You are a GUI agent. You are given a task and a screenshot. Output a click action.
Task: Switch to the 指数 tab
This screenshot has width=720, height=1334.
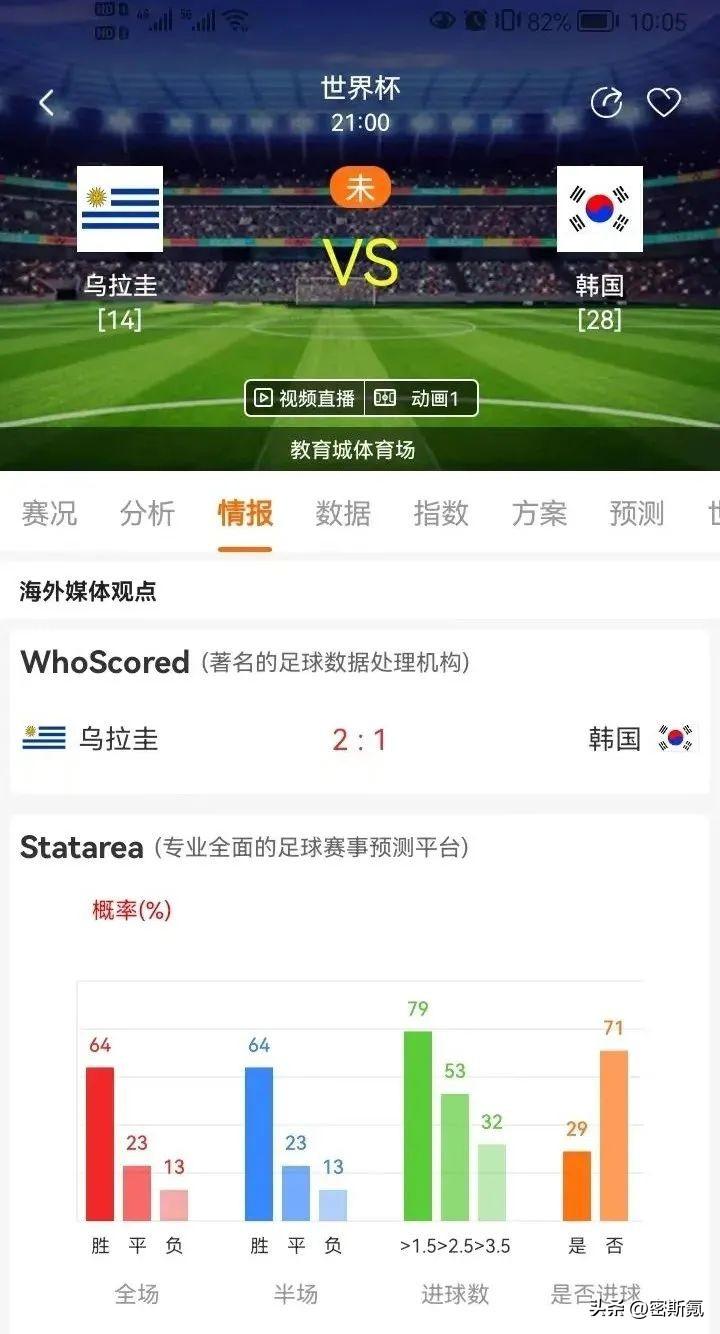pyautogui.click(x=441, y=513)
